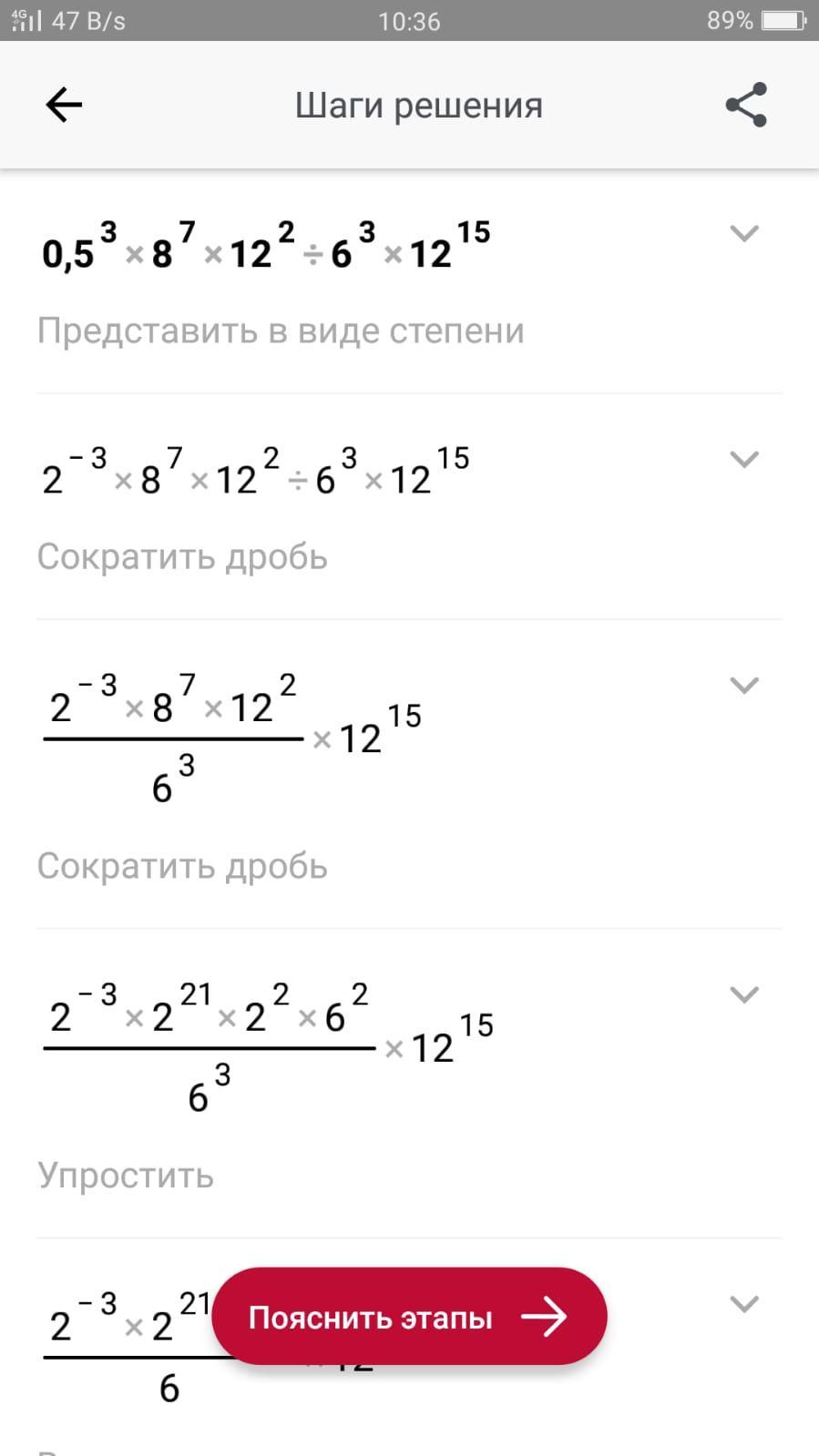Expand the last partially visible step chevron
The image size is (819, 1456).
point(744,1304)
